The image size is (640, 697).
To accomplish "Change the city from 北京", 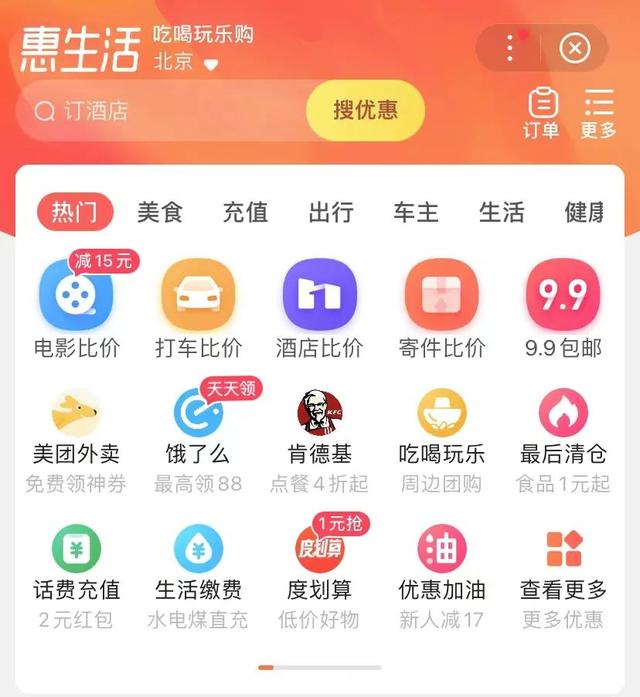I will pos(185,62).
